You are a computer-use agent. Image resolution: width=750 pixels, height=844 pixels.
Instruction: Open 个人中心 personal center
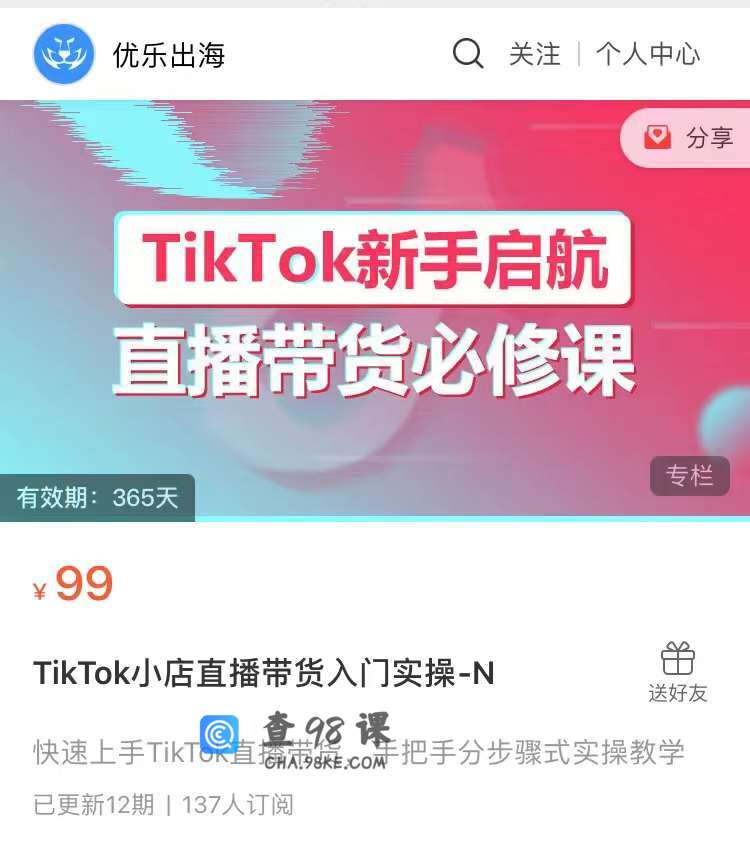[648, 54]
